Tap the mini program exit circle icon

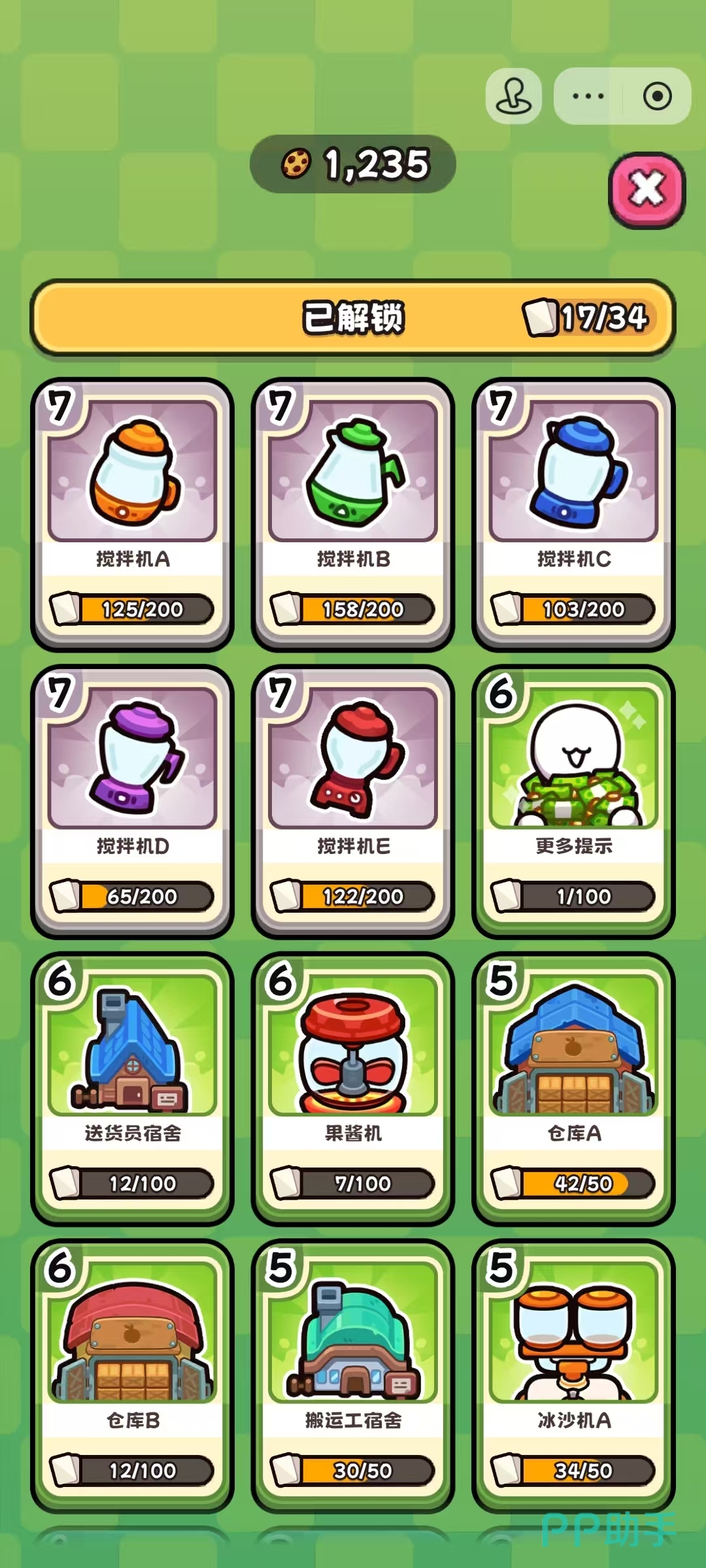coord(657,96)
